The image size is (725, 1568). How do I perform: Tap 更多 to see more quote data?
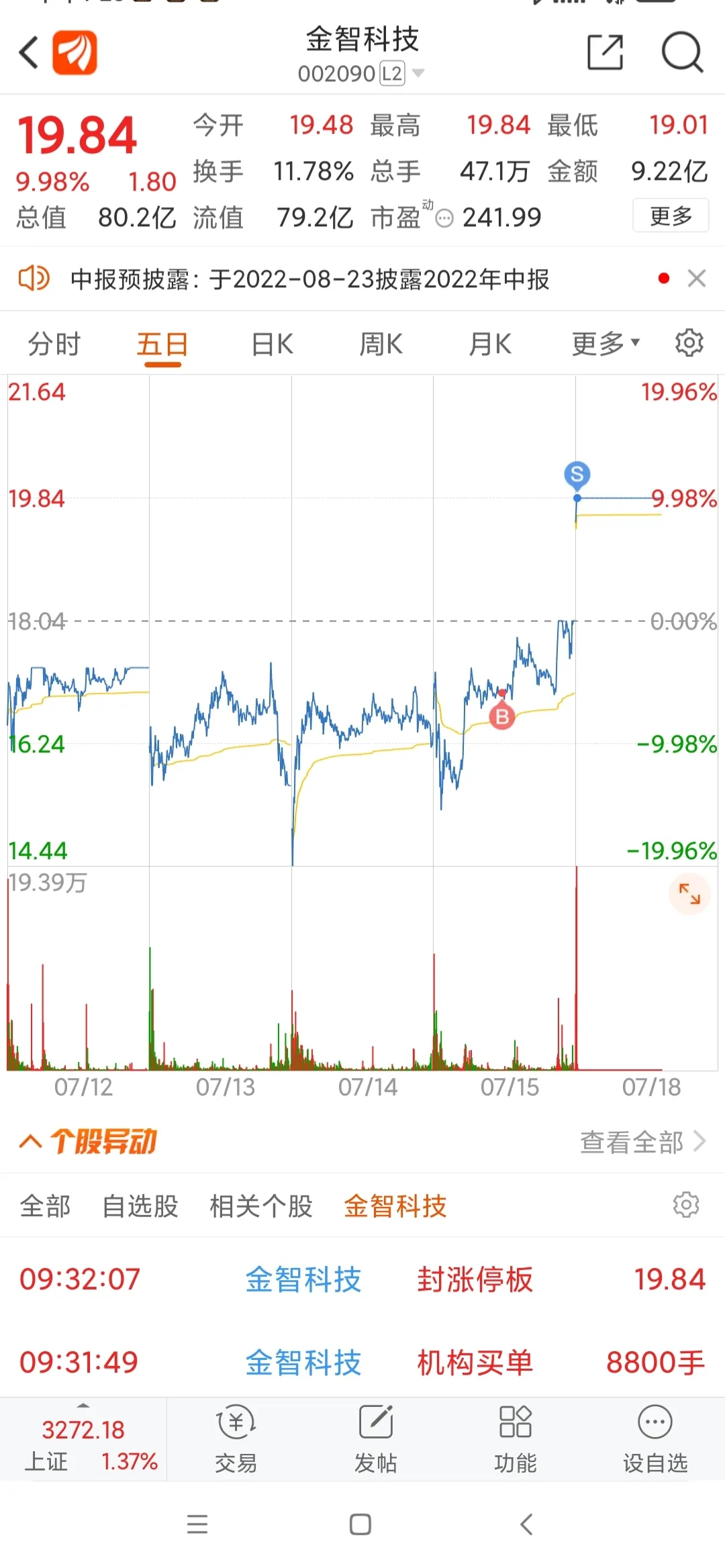coord(670,216)
